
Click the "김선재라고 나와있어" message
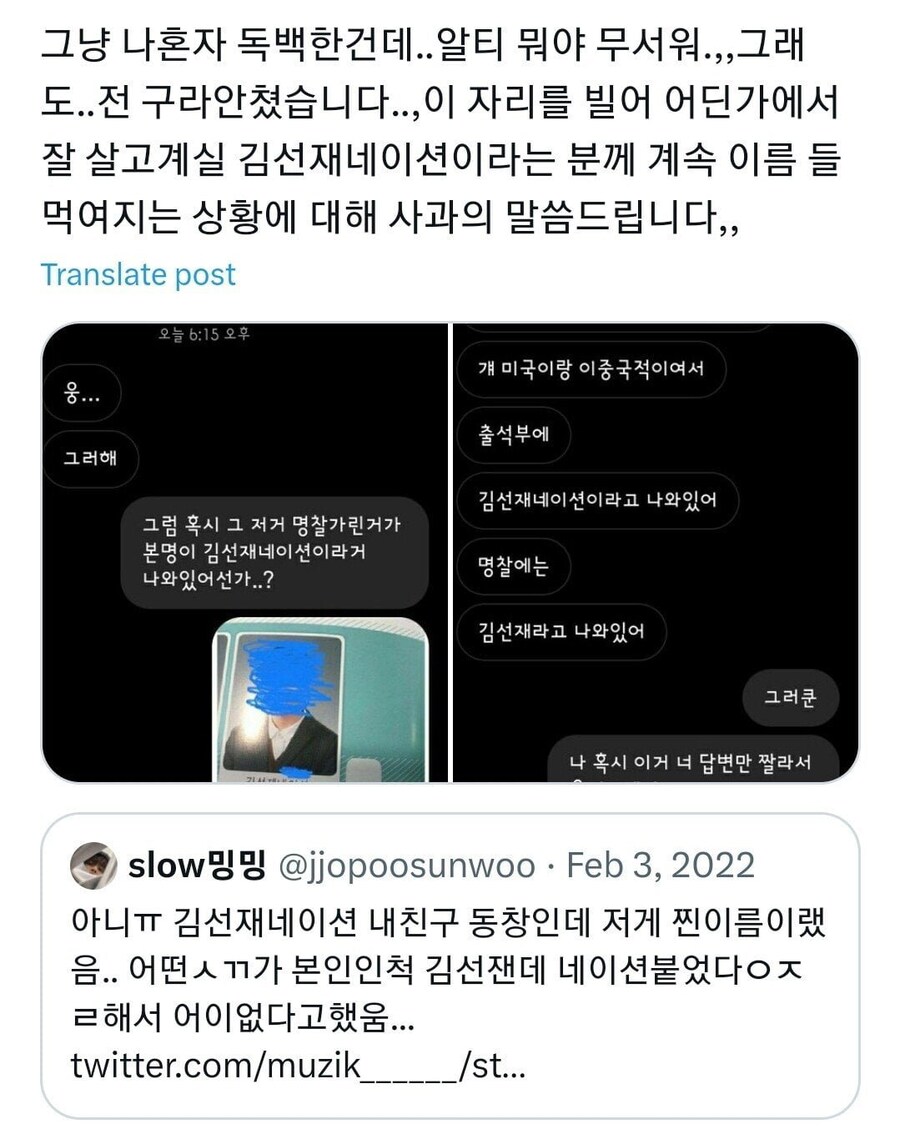(x=560, y=632)
